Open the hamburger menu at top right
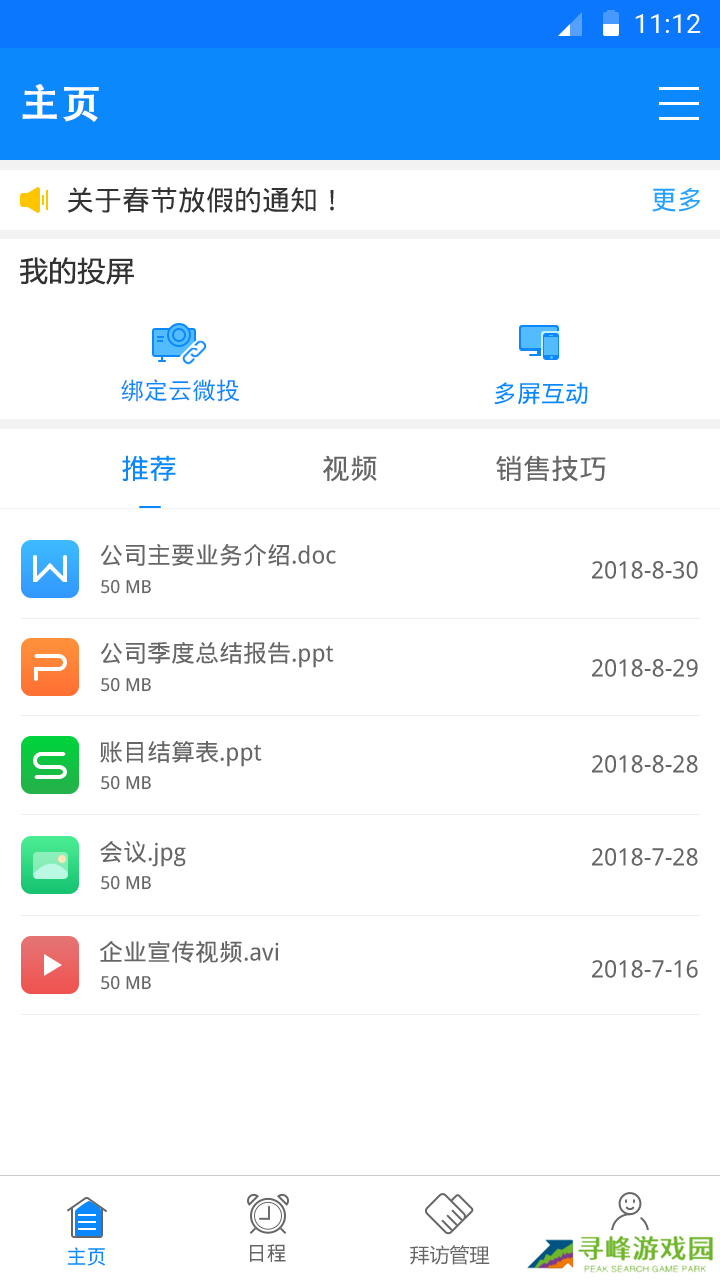The image size is (720, 1280). (x=679, y=104)
